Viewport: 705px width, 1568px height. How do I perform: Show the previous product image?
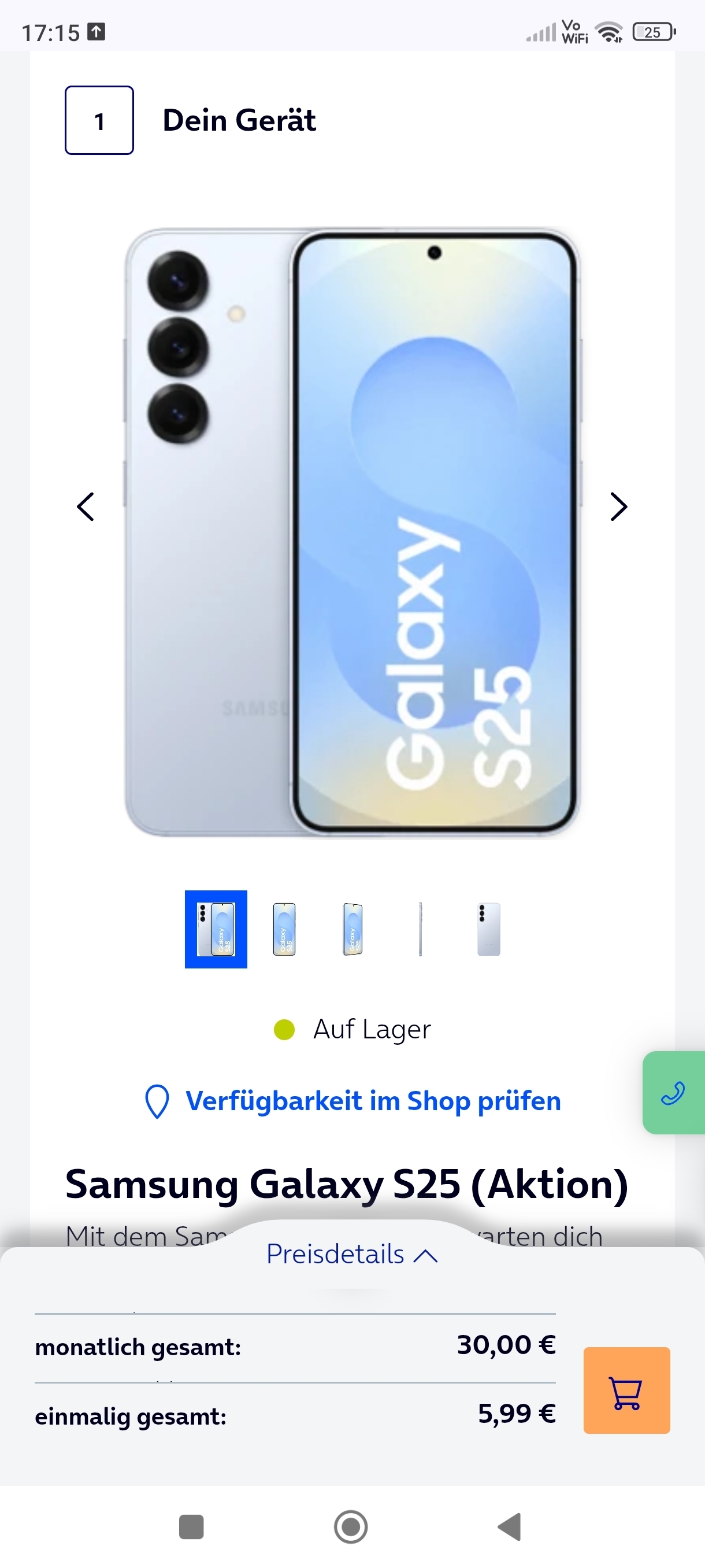pyautogui.click(x=86, y=506)
